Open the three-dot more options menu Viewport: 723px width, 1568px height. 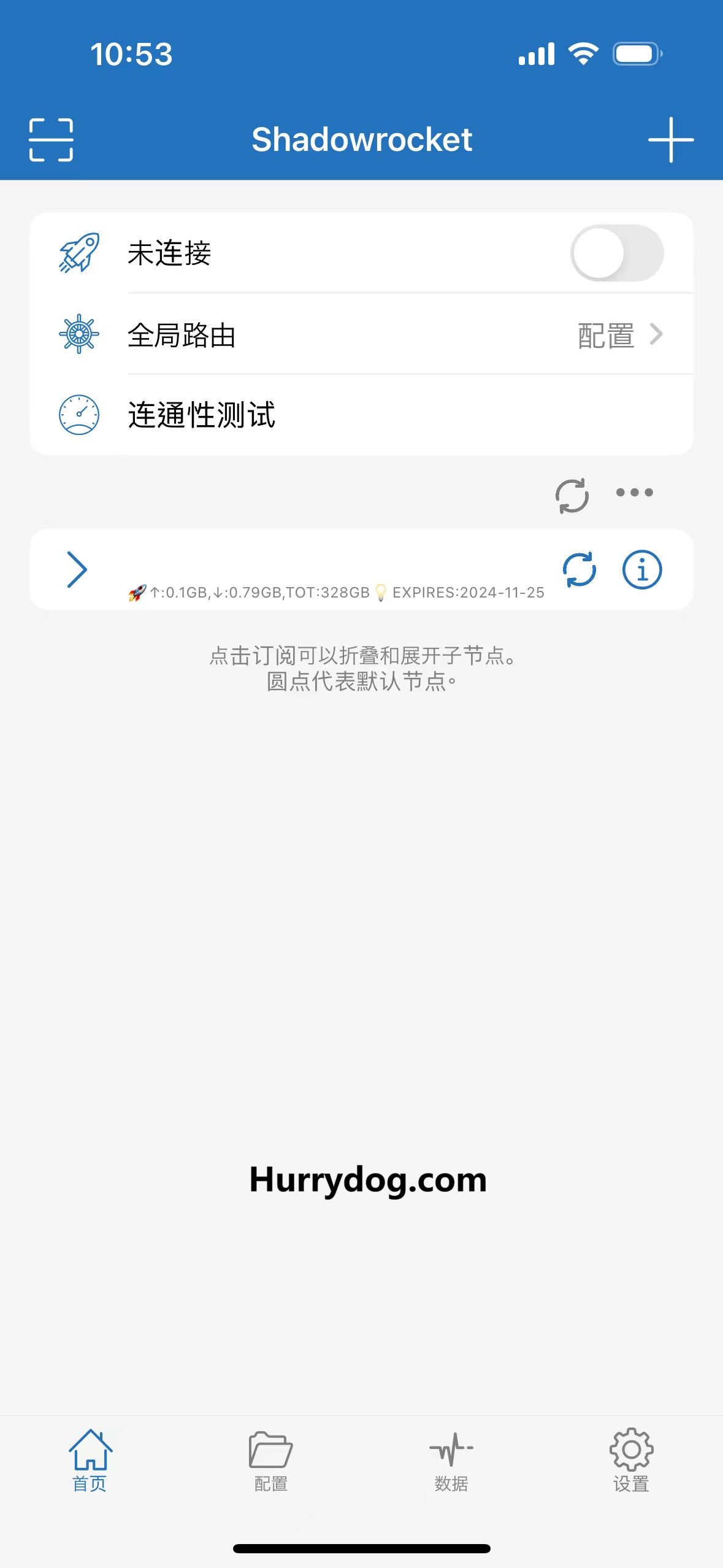[x=634, y=493]
